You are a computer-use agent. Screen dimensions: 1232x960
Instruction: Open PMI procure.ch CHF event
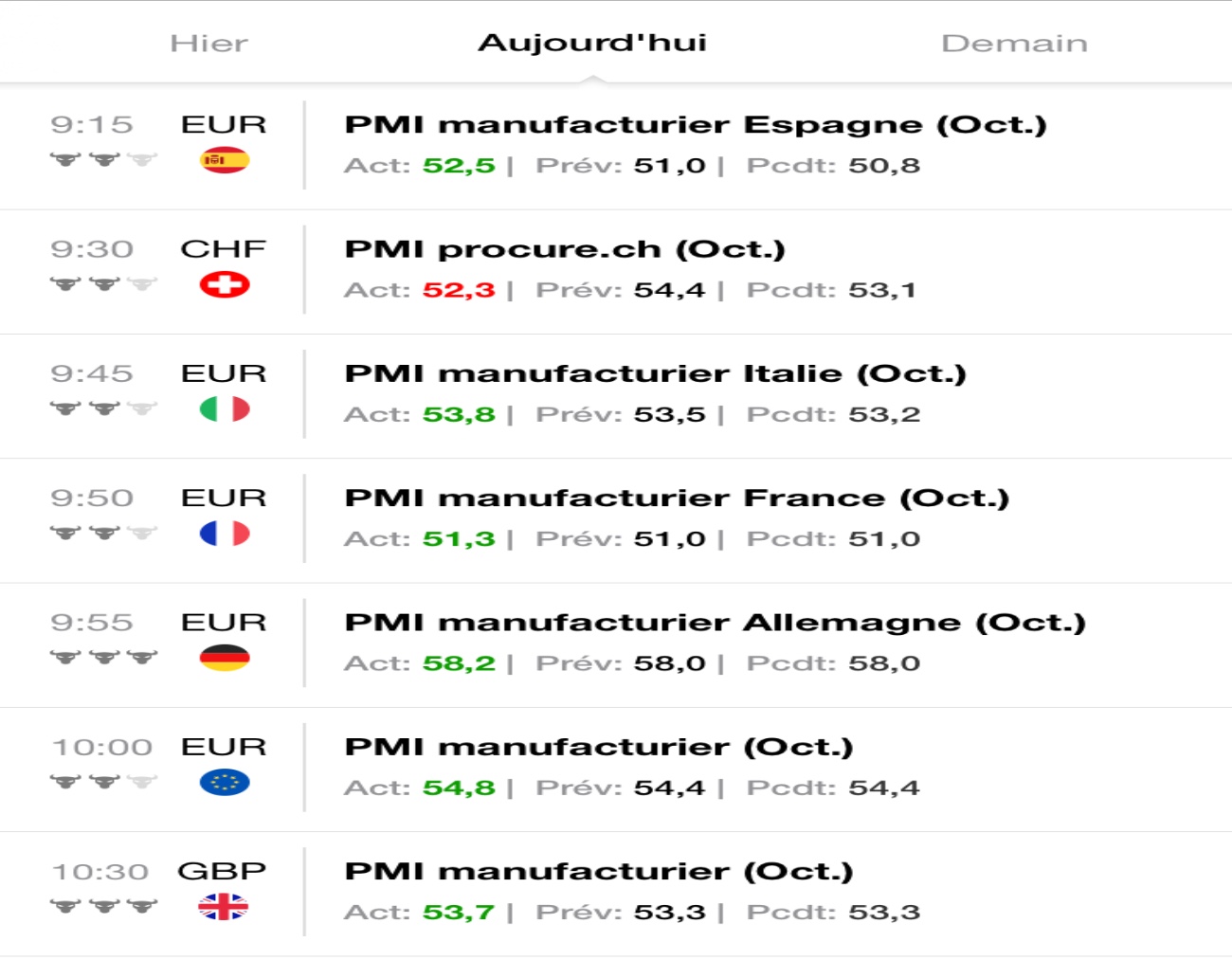pos(565,249)
